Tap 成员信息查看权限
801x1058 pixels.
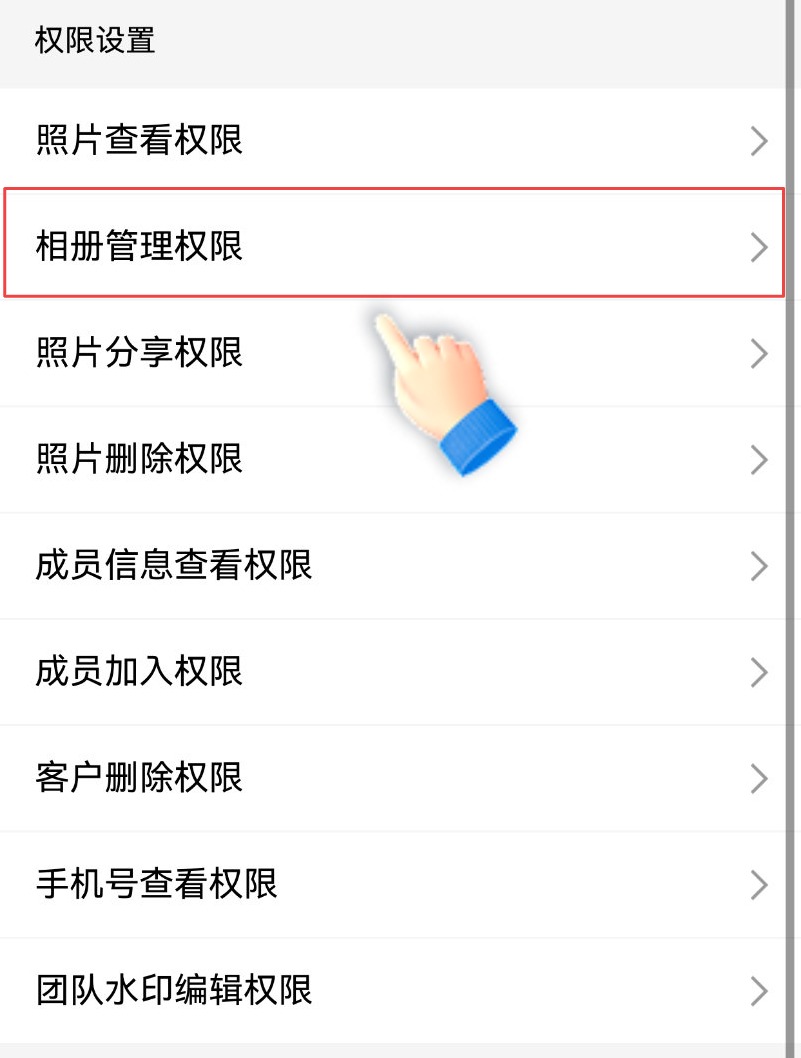(x=393, y=565)
